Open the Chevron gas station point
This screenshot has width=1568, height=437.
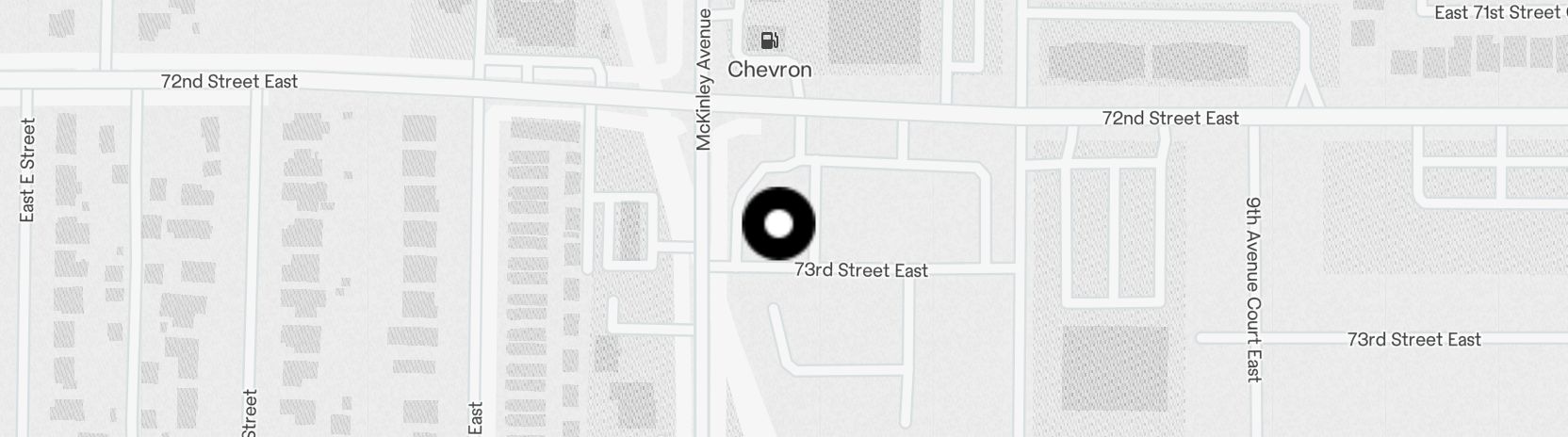point(770,40)
